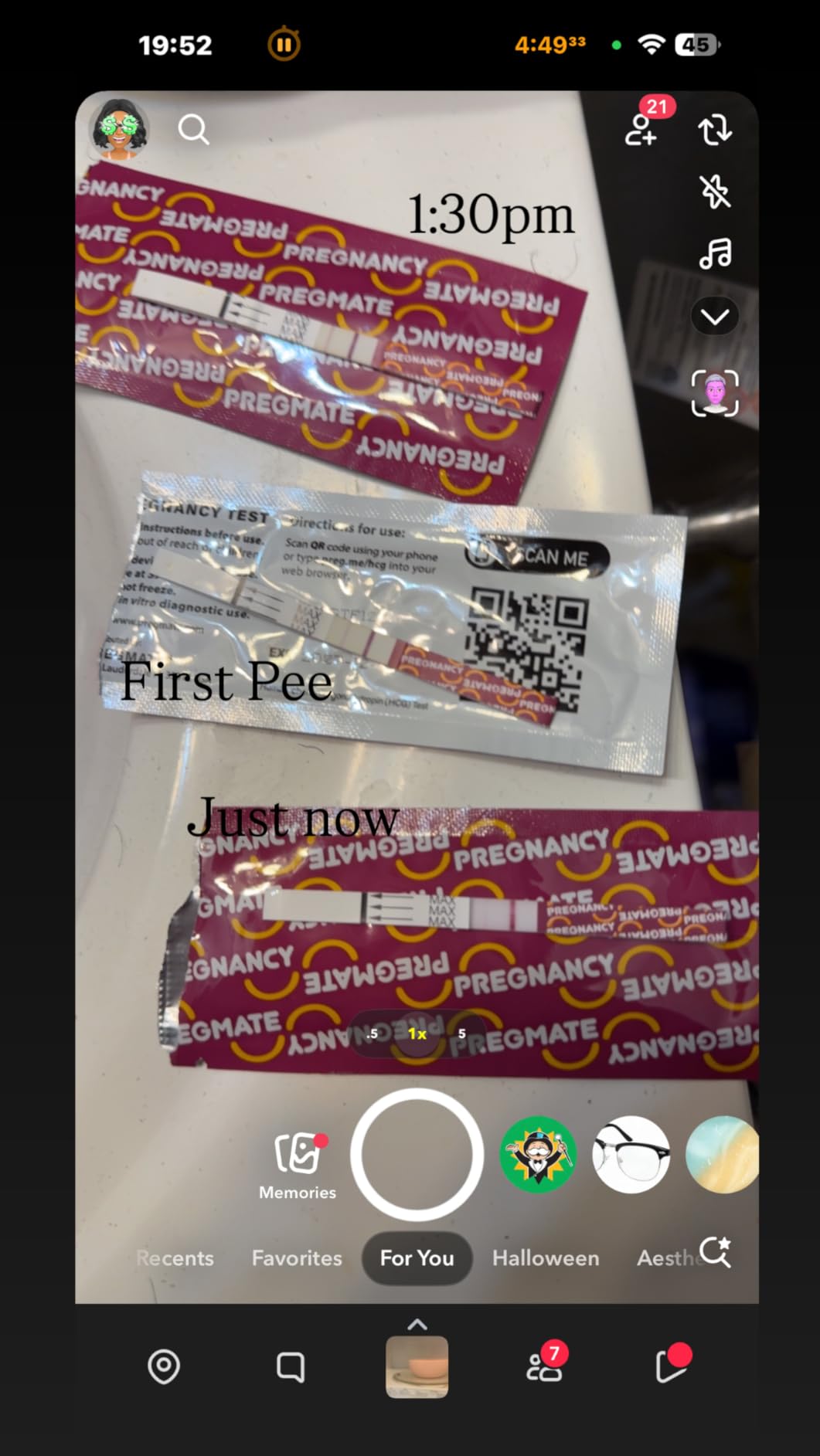The image size is (820, 1456).
Task: Open the search bar
Action: pyautogui.click(x=192, y=131)
